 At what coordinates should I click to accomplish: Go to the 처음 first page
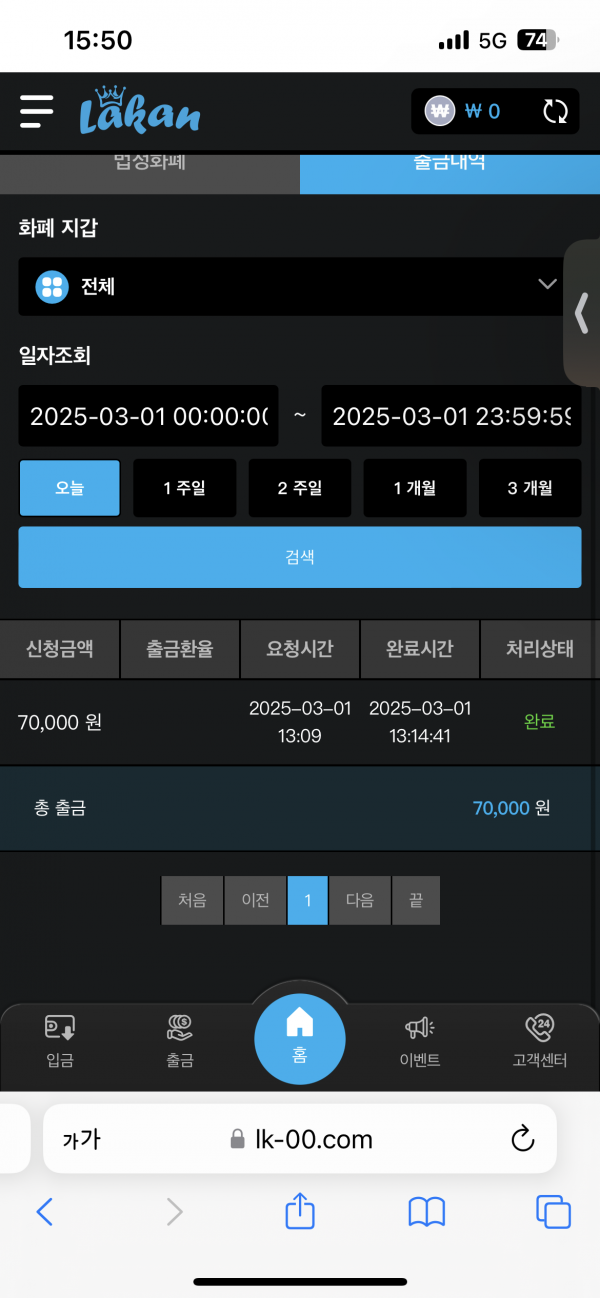[x=192, y=900]
